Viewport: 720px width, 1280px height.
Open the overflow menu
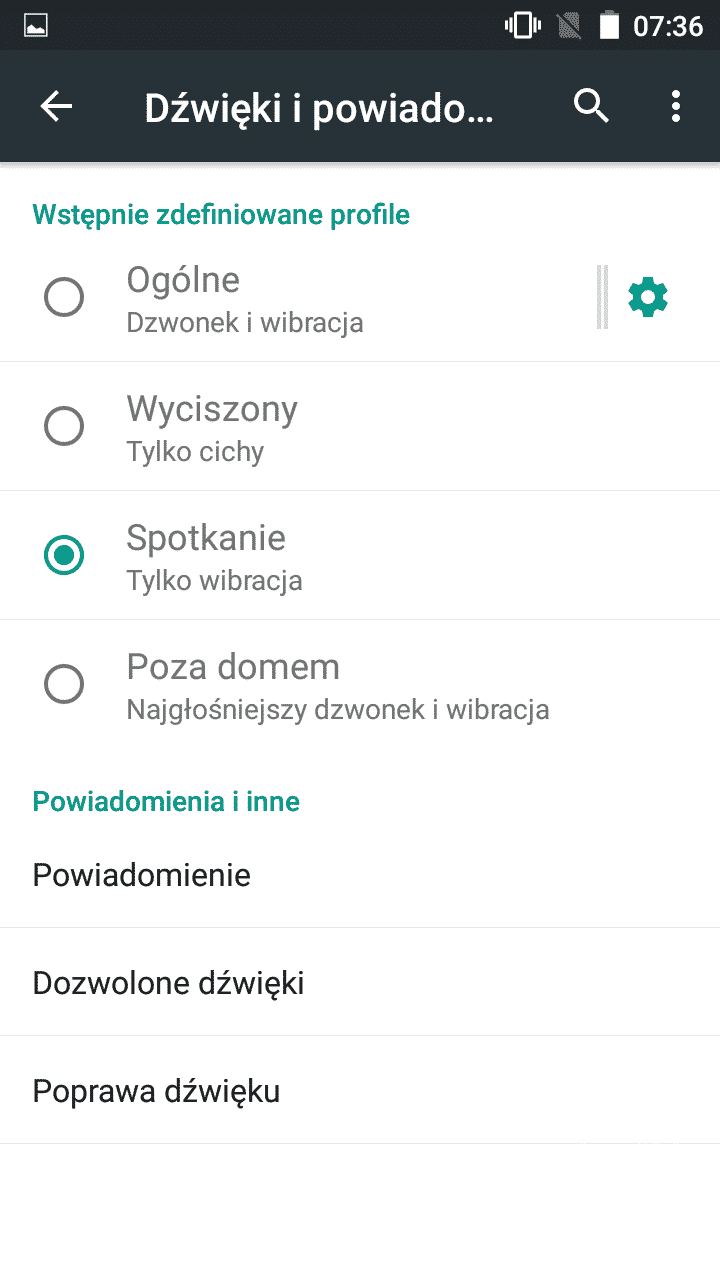point(676,106)
